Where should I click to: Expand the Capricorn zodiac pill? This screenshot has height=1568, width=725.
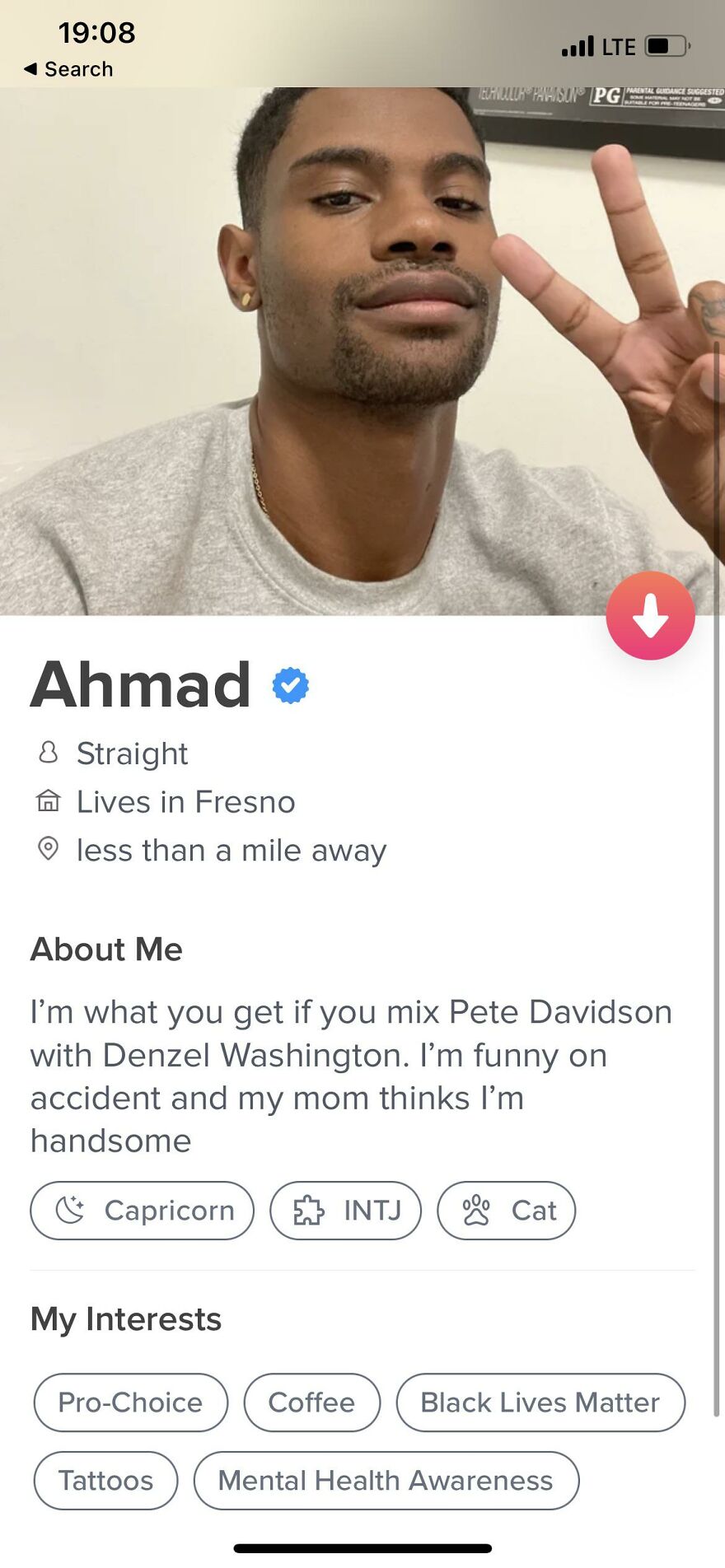(x=142, y=1210)
